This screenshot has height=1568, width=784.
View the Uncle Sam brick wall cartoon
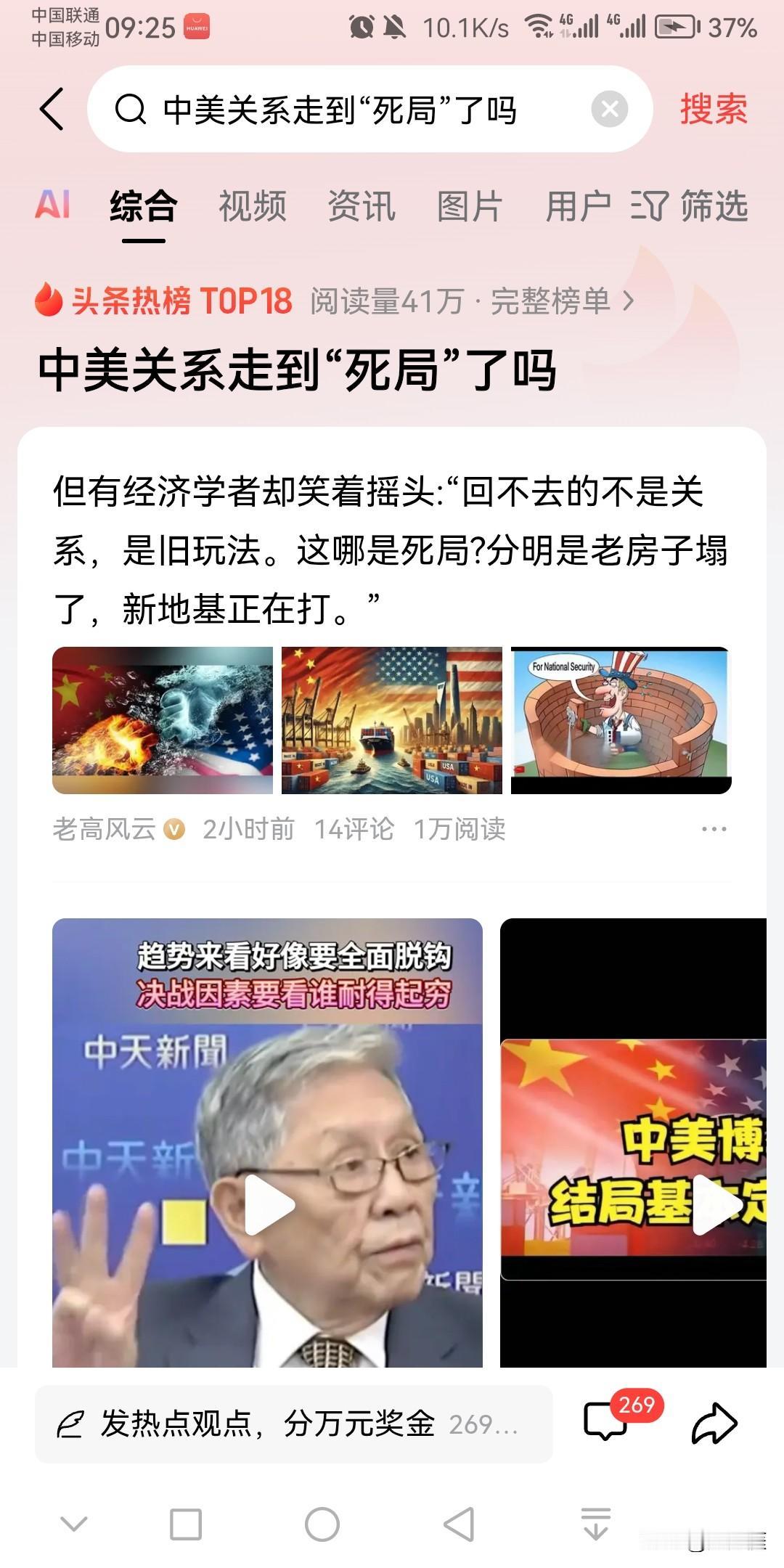621,720
